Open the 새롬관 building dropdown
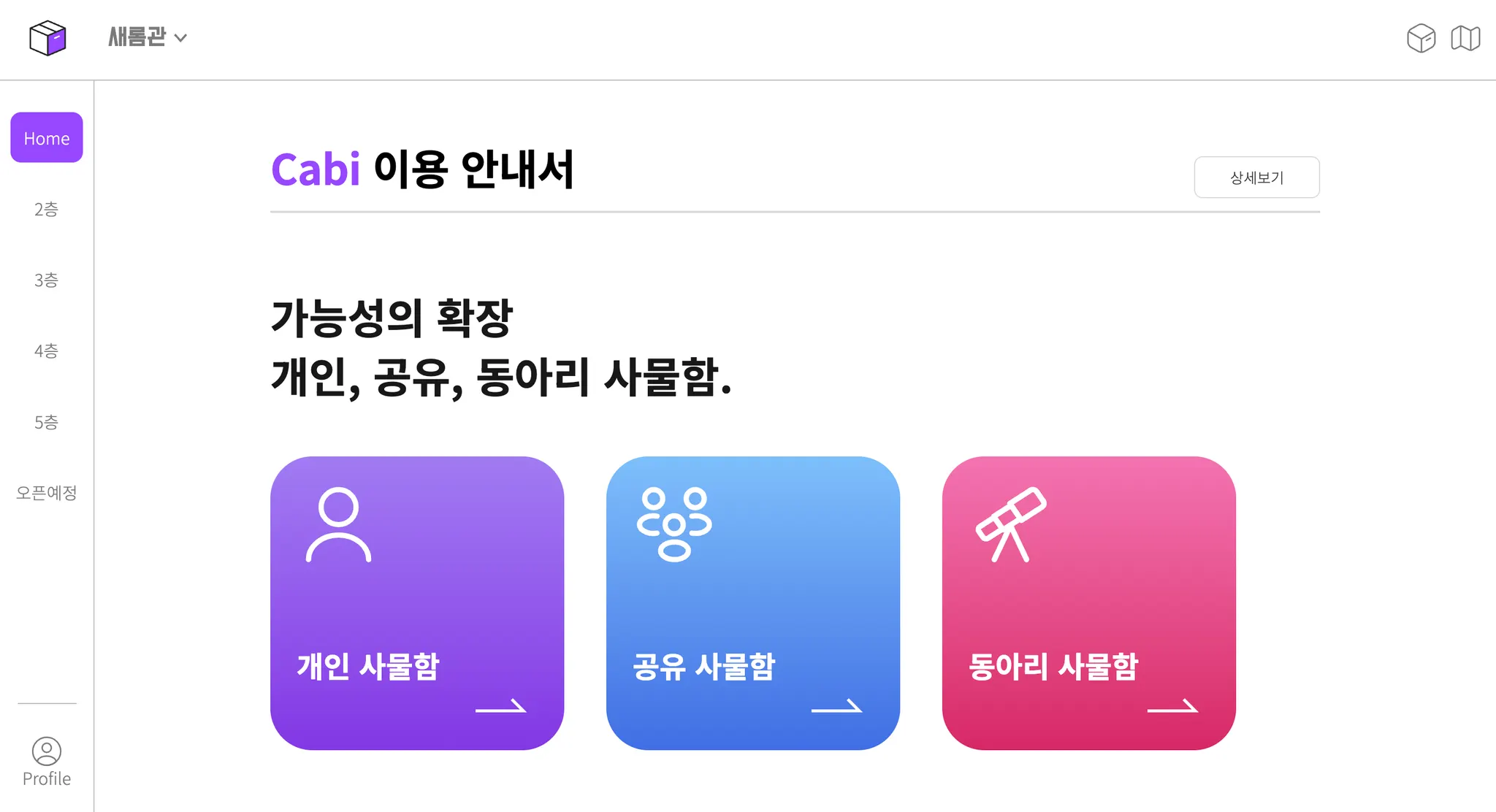 (148, 37)
